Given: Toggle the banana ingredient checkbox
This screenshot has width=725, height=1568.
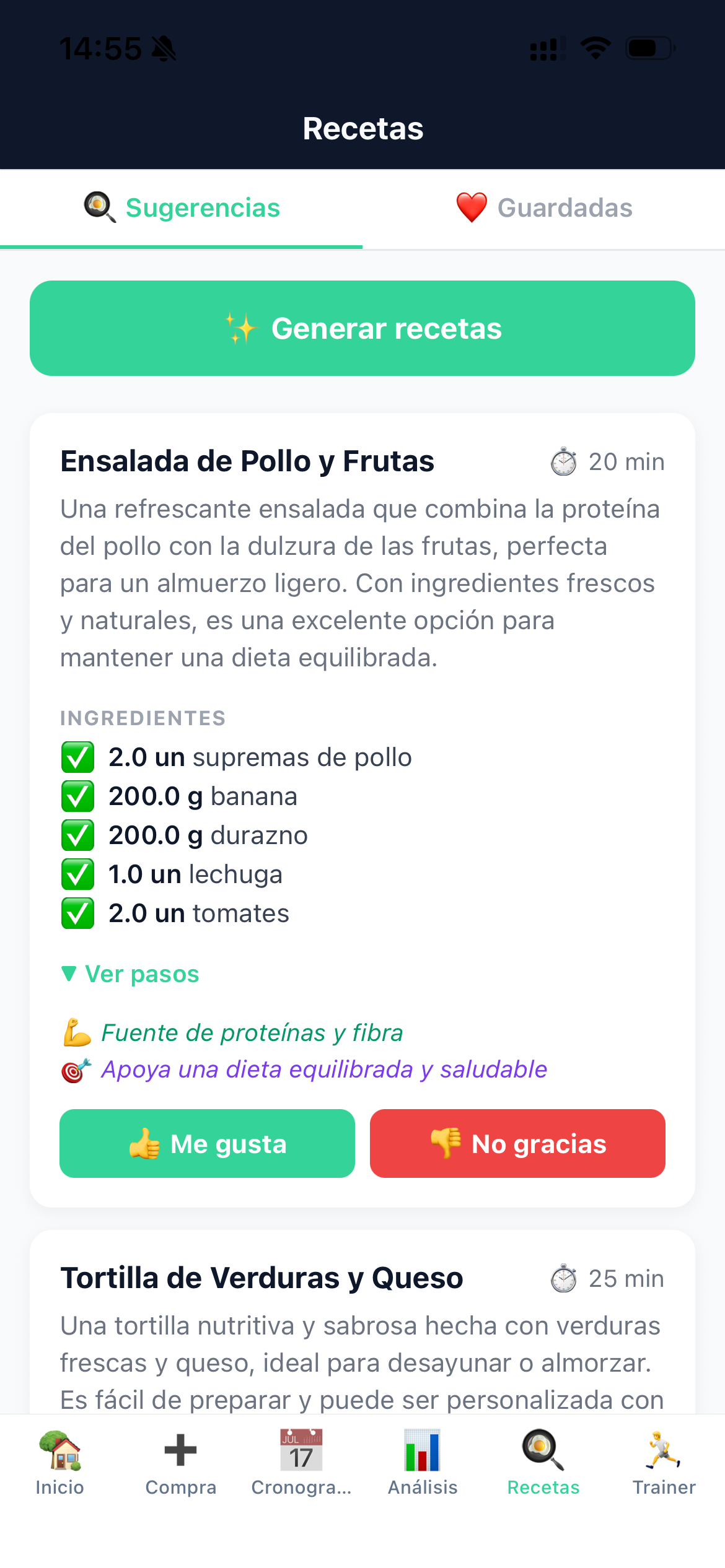Looking at the screenshot, I should coord(77,796).
